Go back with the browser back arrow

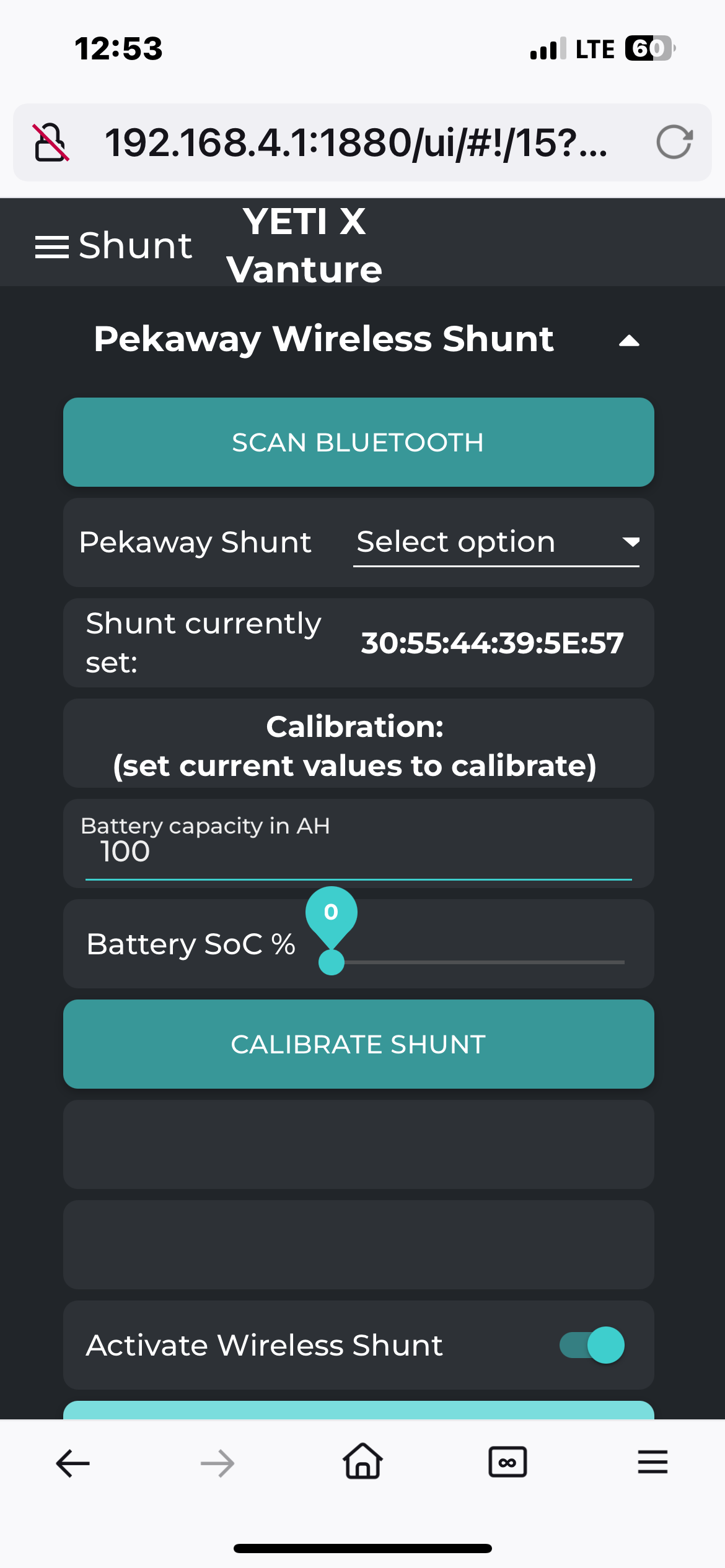click(x=73, y=1463)
